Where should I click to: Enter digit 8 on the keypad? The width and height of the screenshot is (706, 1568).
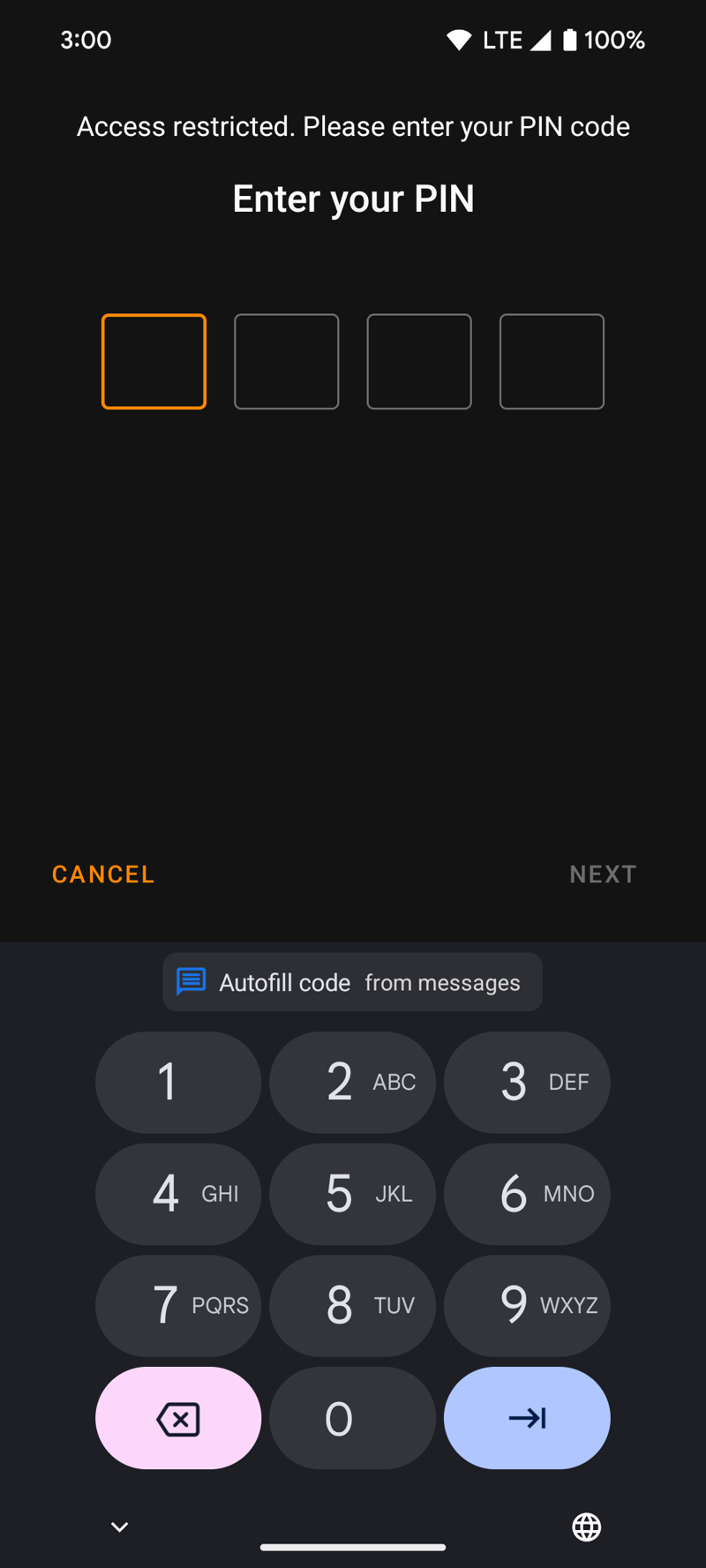coord(352,1306)
